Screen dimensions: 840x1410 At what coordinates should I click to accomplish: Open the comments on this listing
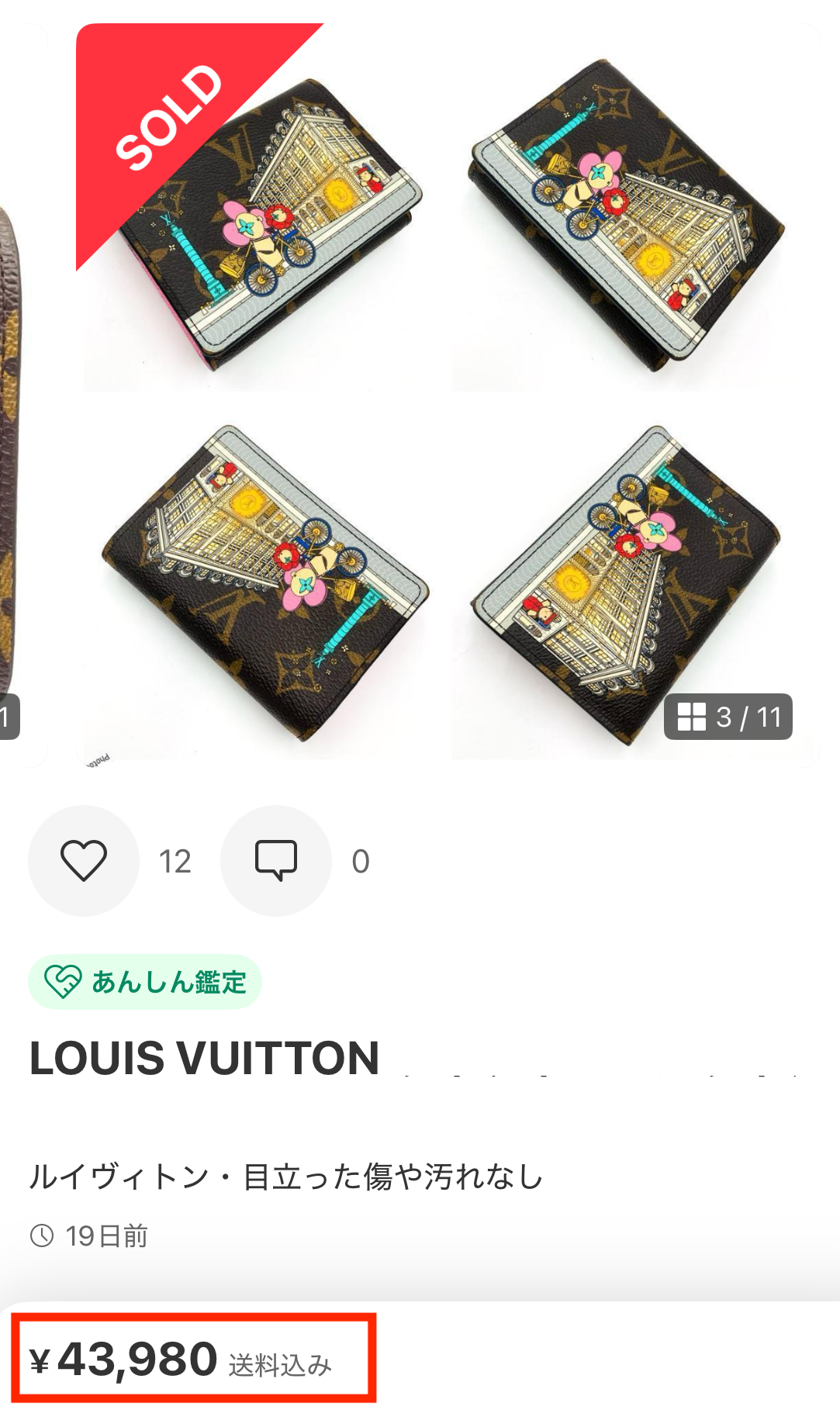pyautogui.click(x=276, y=861)
